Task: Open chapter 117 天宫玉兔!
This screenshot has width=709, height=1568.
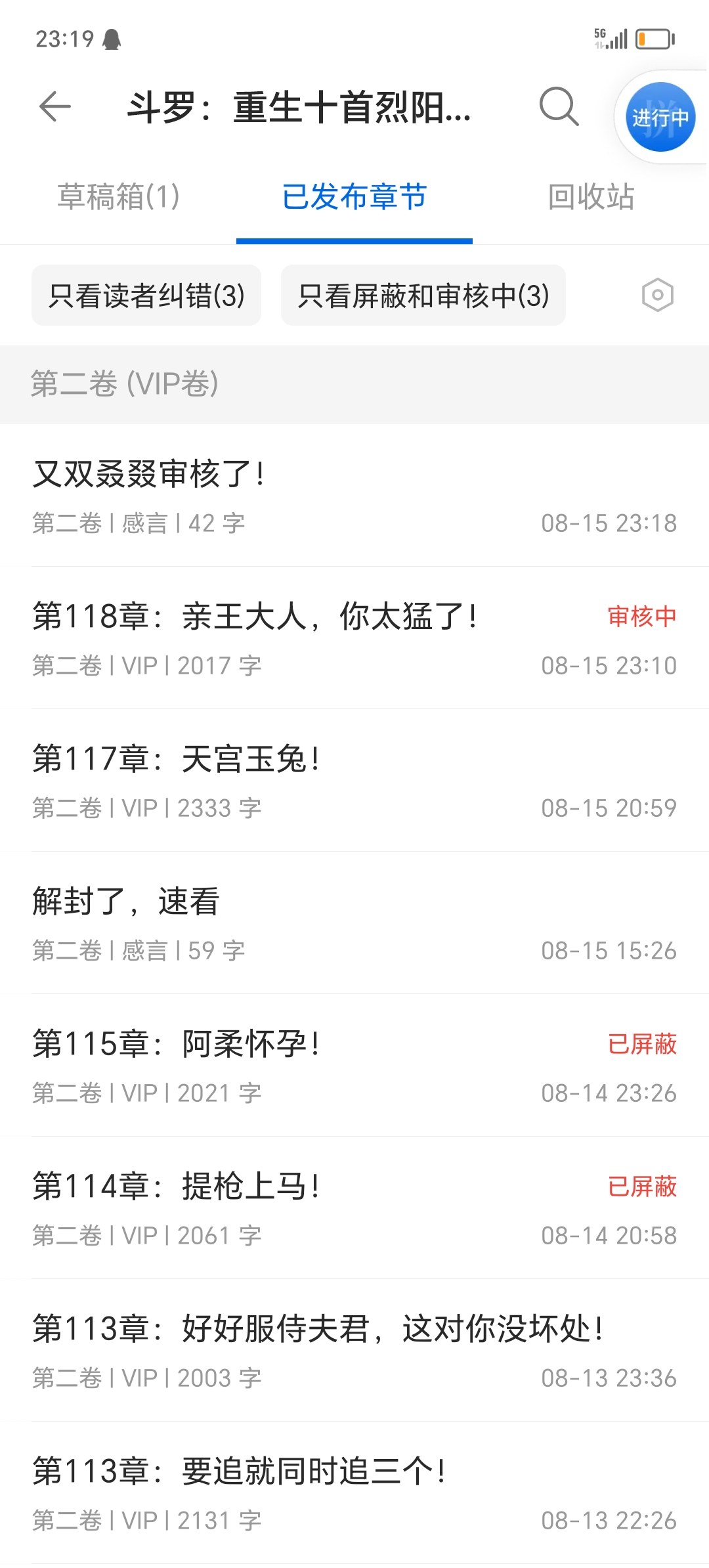Action: [x=354, y=781]
